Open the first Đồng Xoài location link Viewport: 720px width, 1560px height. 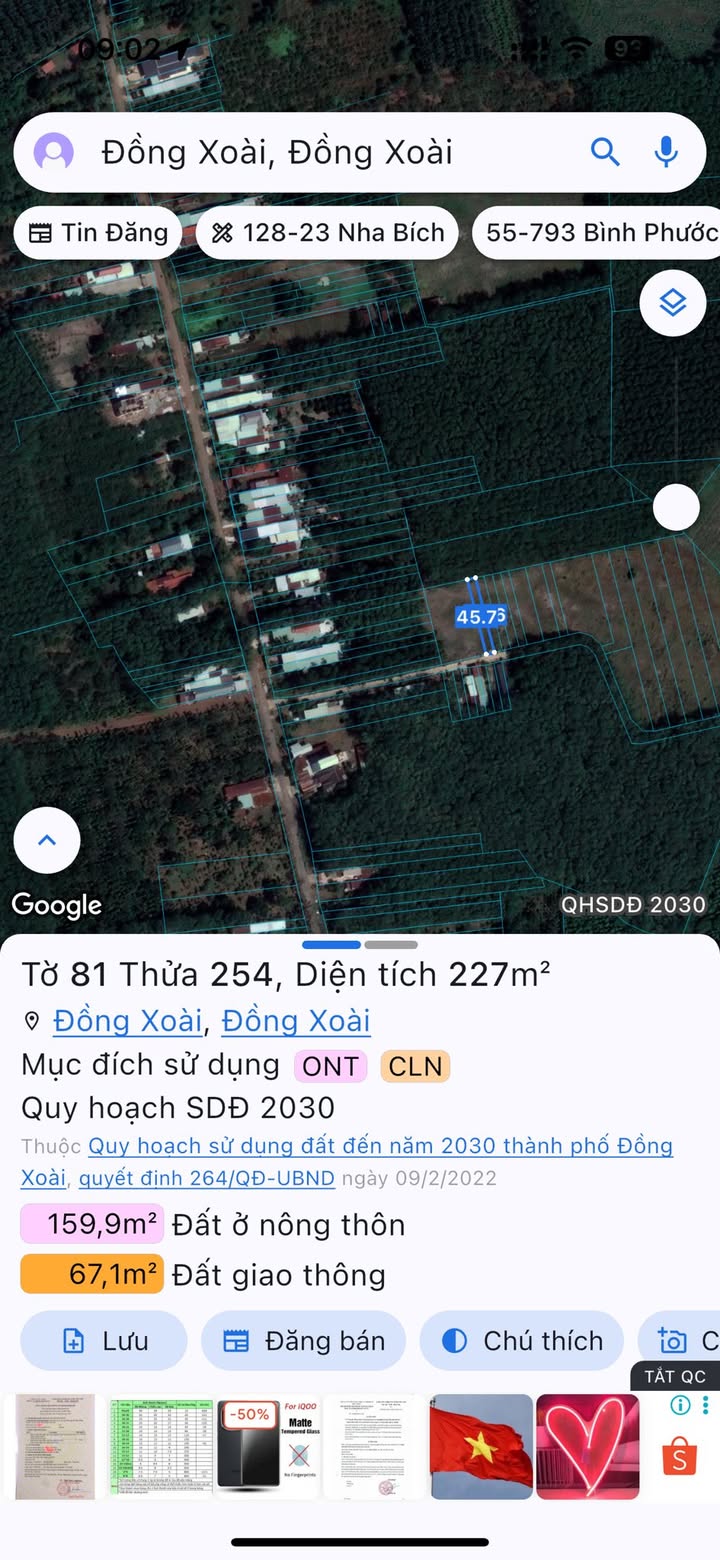coord(127,1021)
